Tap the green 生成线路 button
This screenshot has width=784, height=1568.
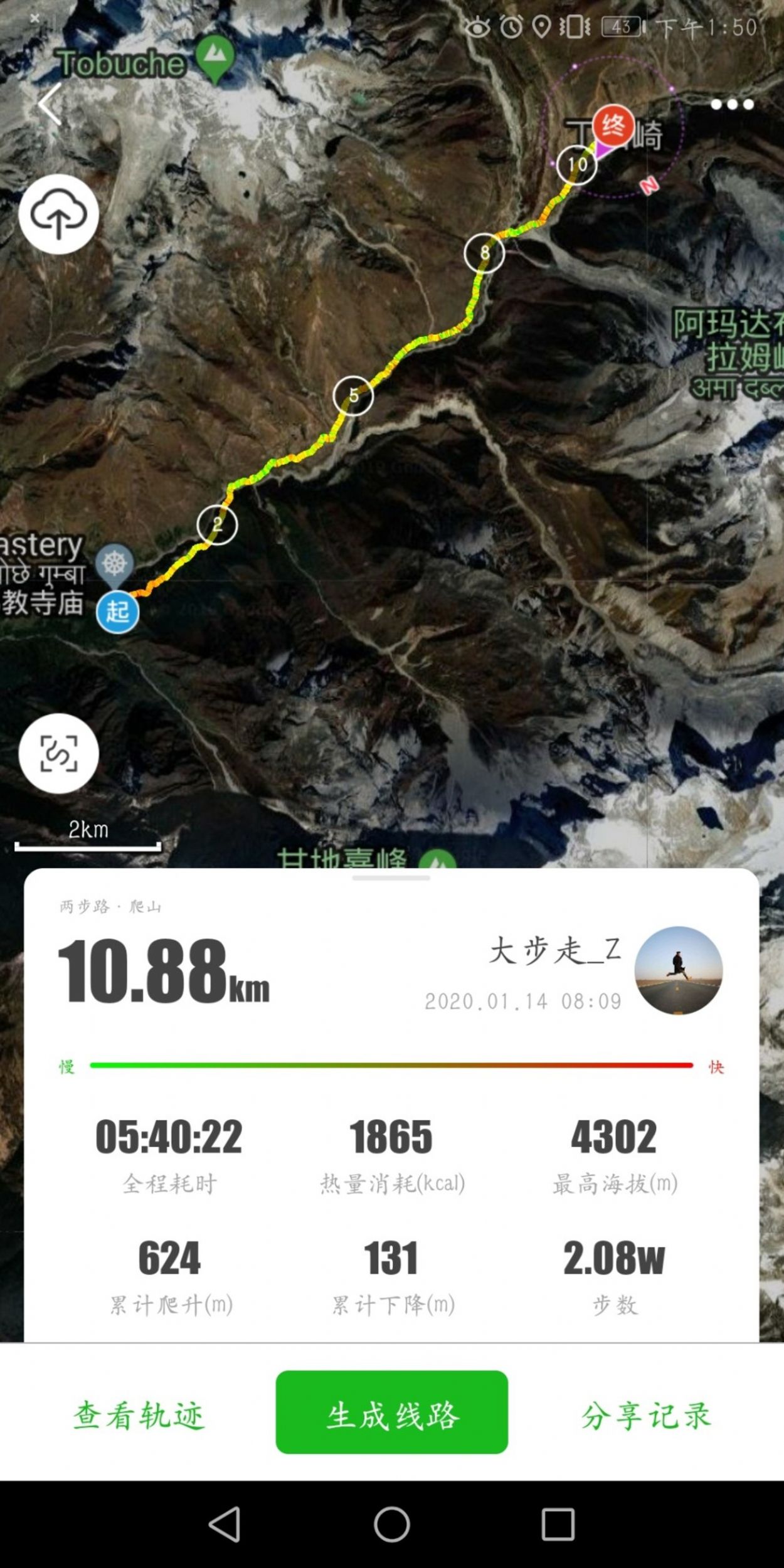point(392,1412)
